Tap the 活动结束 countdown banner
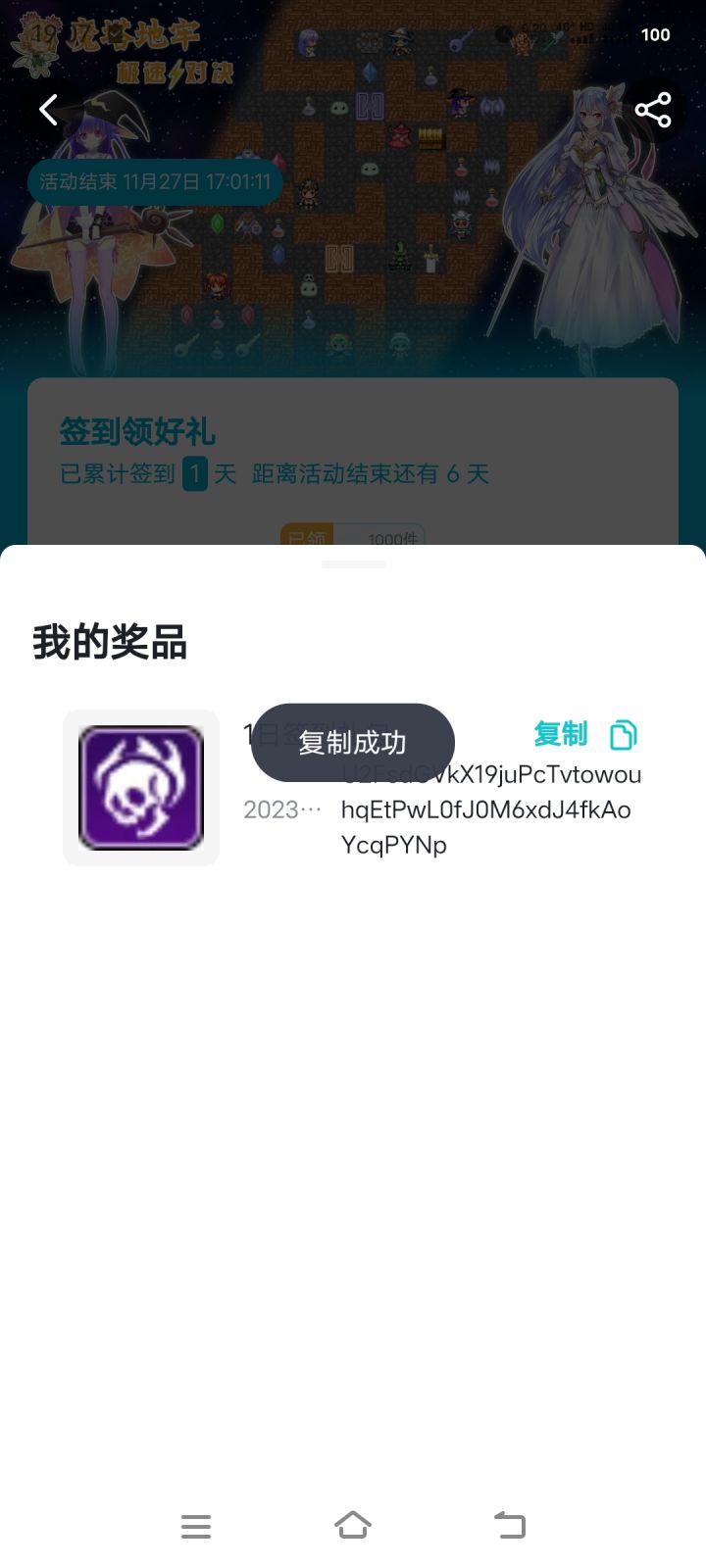Screen dimensions: 706x1568 pyautogui.click(x=157, y=182)
